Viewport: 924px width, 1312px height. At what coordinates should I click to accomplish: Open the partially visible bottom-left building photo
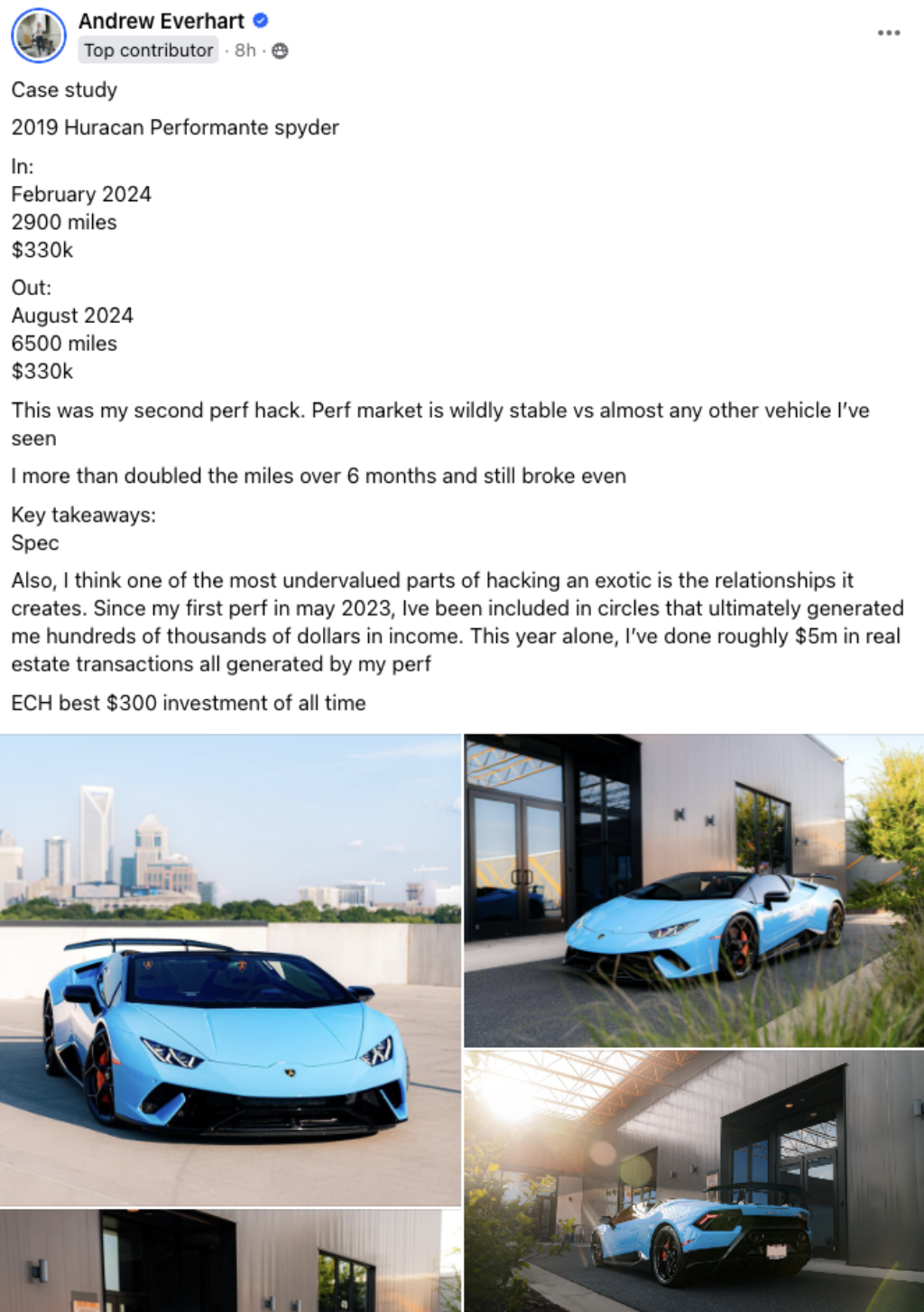coord(230,1261)
